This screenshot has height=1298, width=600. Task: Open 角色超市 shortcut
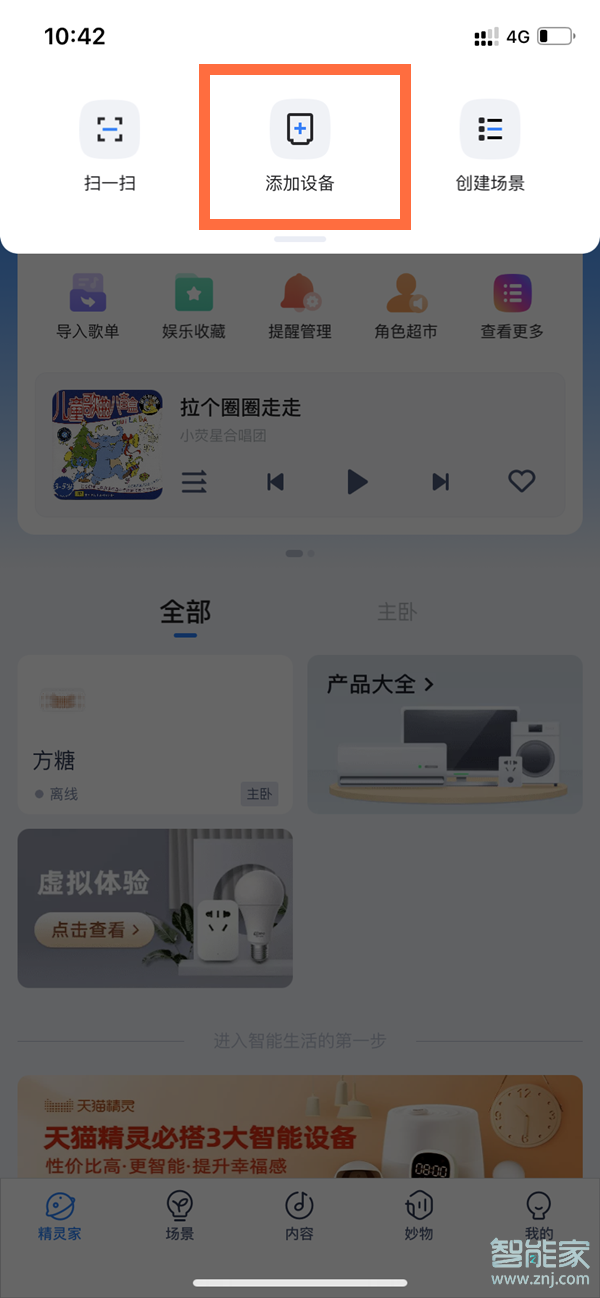click(x=406, y=307)
